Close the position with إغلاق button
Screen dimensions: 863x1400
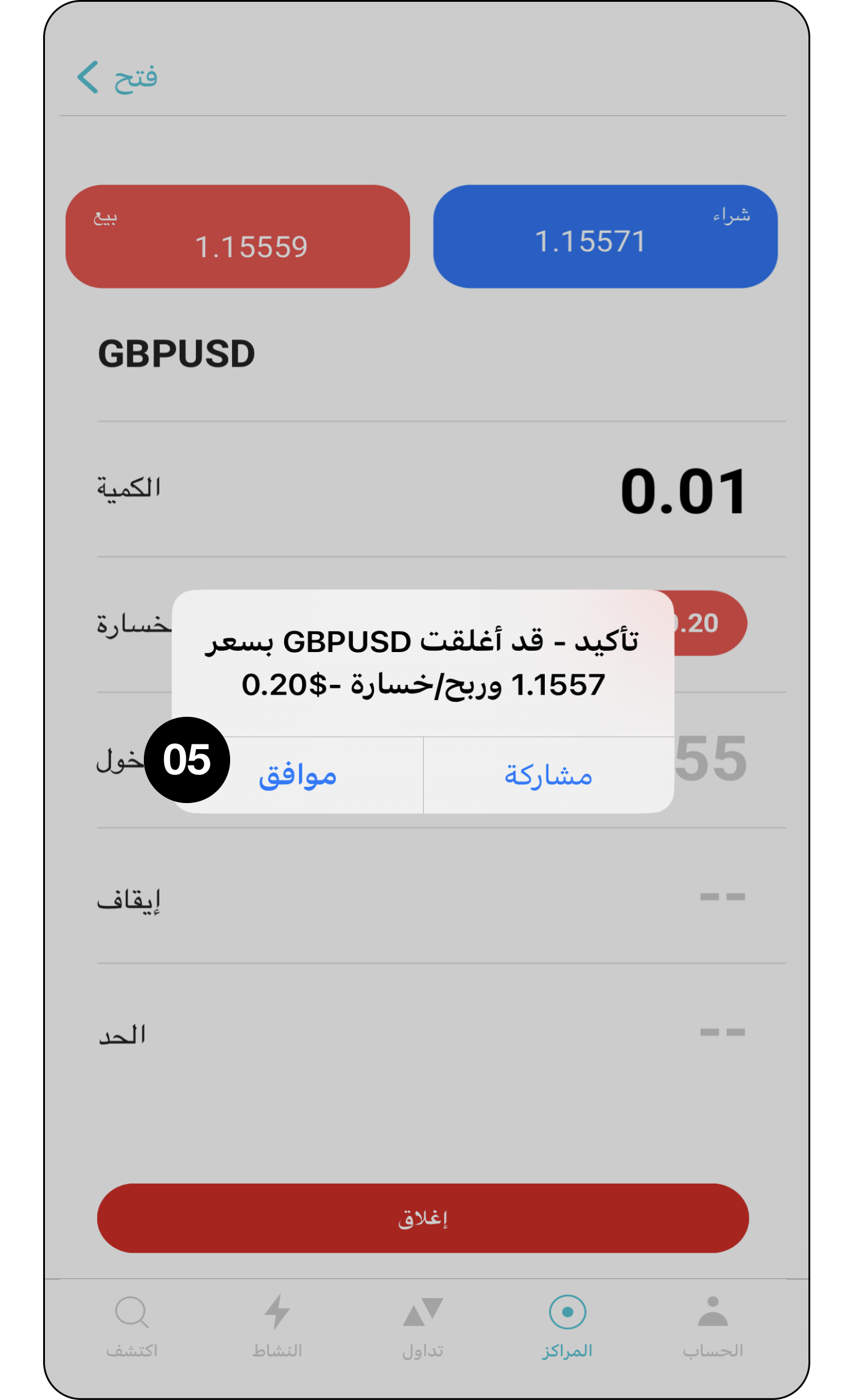[x=423, y=1218]
